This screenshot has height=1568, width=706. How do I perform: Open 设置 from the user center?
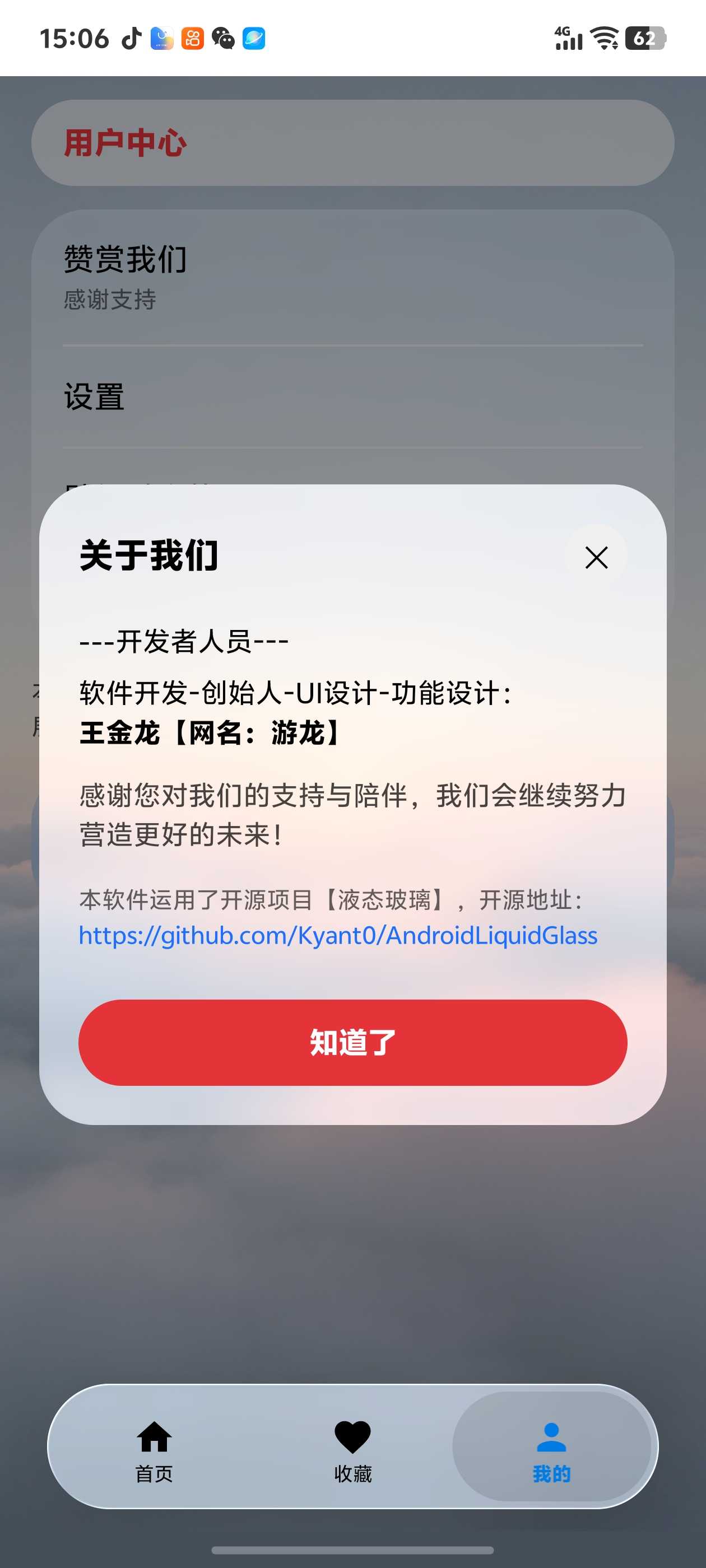(x=352, y=397)
